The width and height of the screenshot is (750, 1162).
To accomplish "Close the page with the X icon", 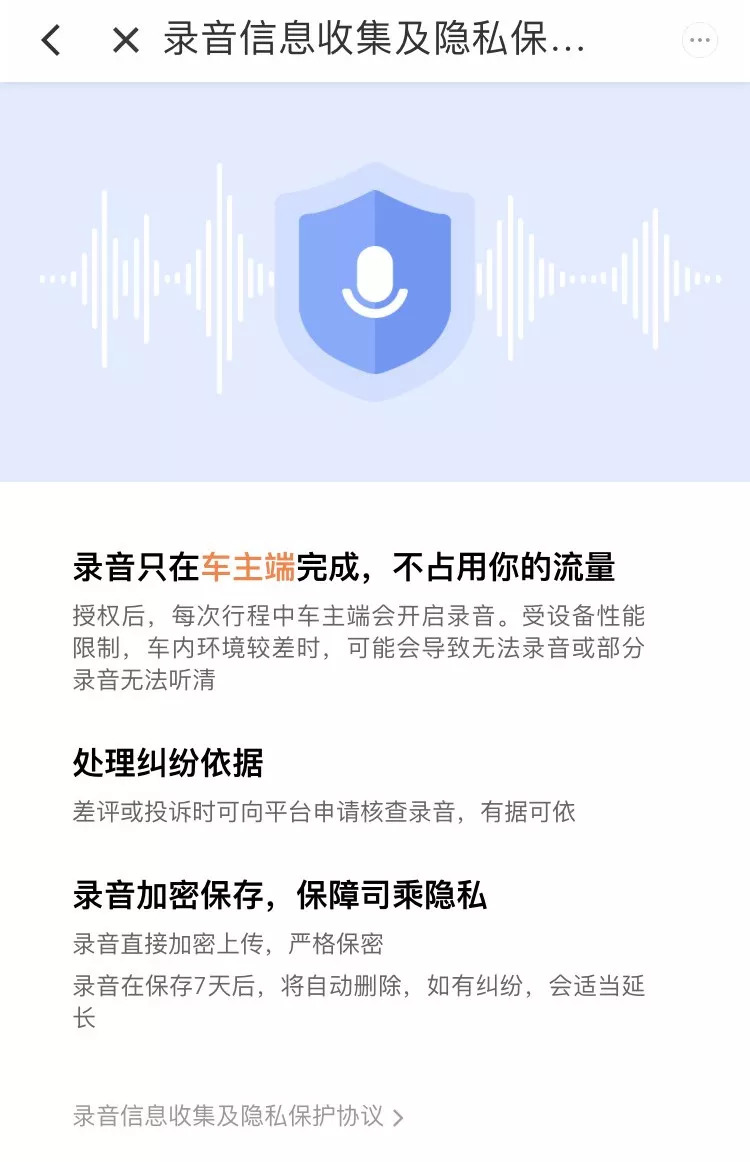I will pos(124,40).
